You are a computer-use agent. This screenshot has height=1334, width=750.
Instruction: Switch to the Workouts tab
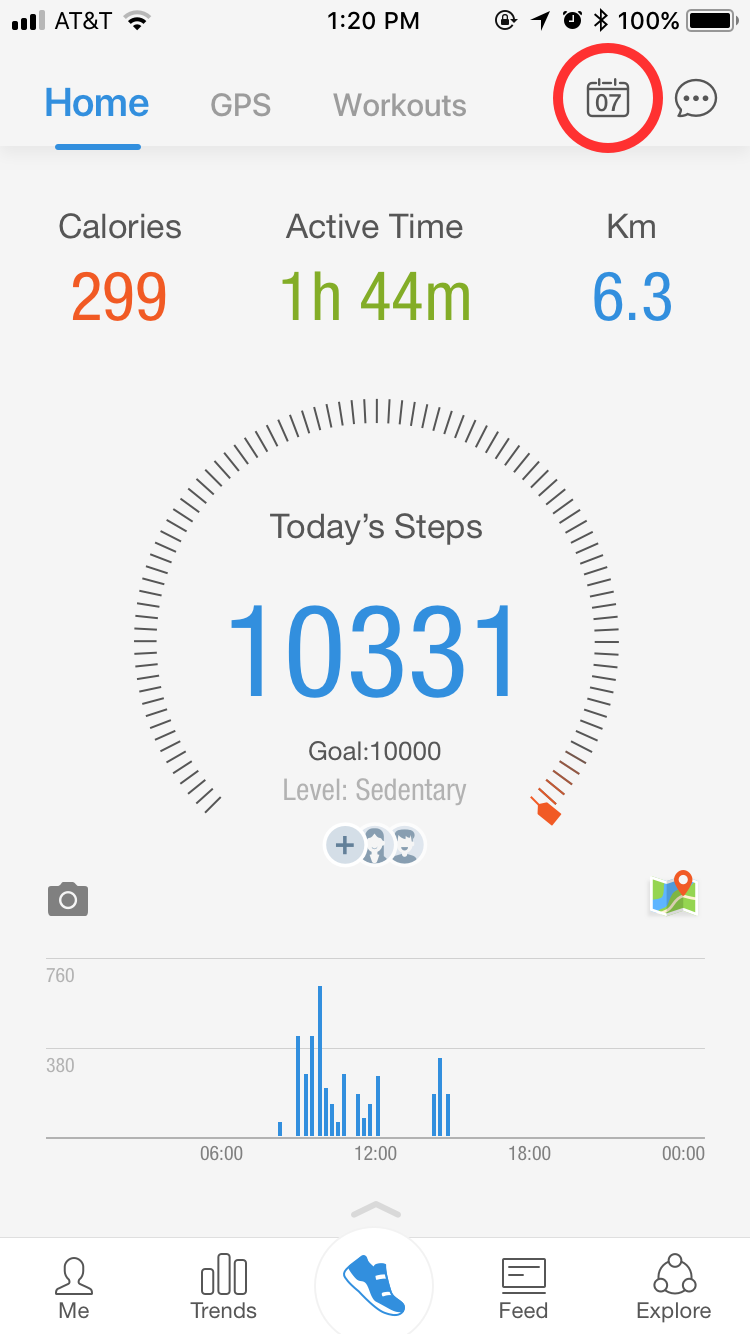pos(398,104)
